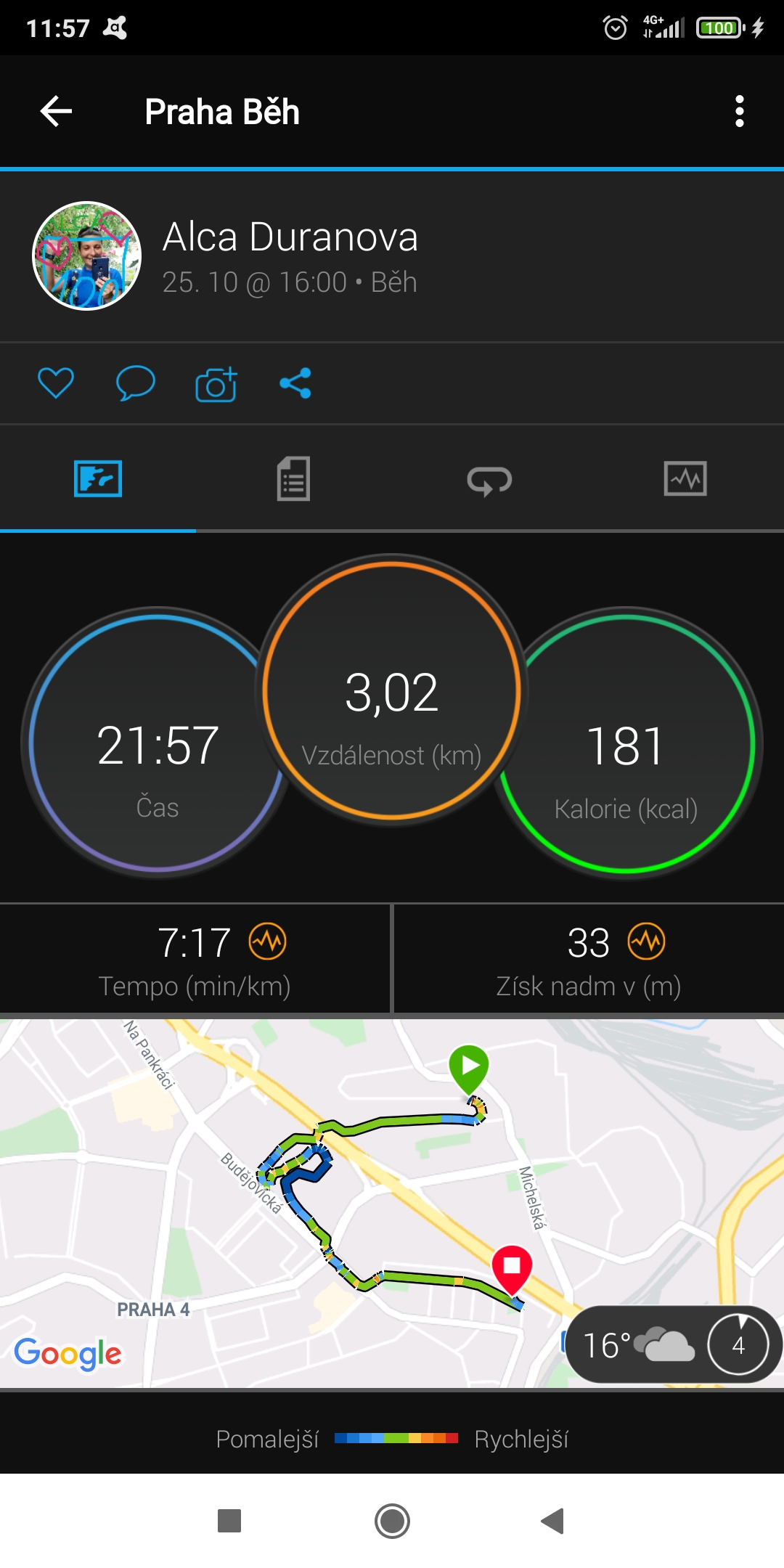This screenshot has width=784, height=1568.
Task: Open the route map
Action: click(x=392, y=1203)
